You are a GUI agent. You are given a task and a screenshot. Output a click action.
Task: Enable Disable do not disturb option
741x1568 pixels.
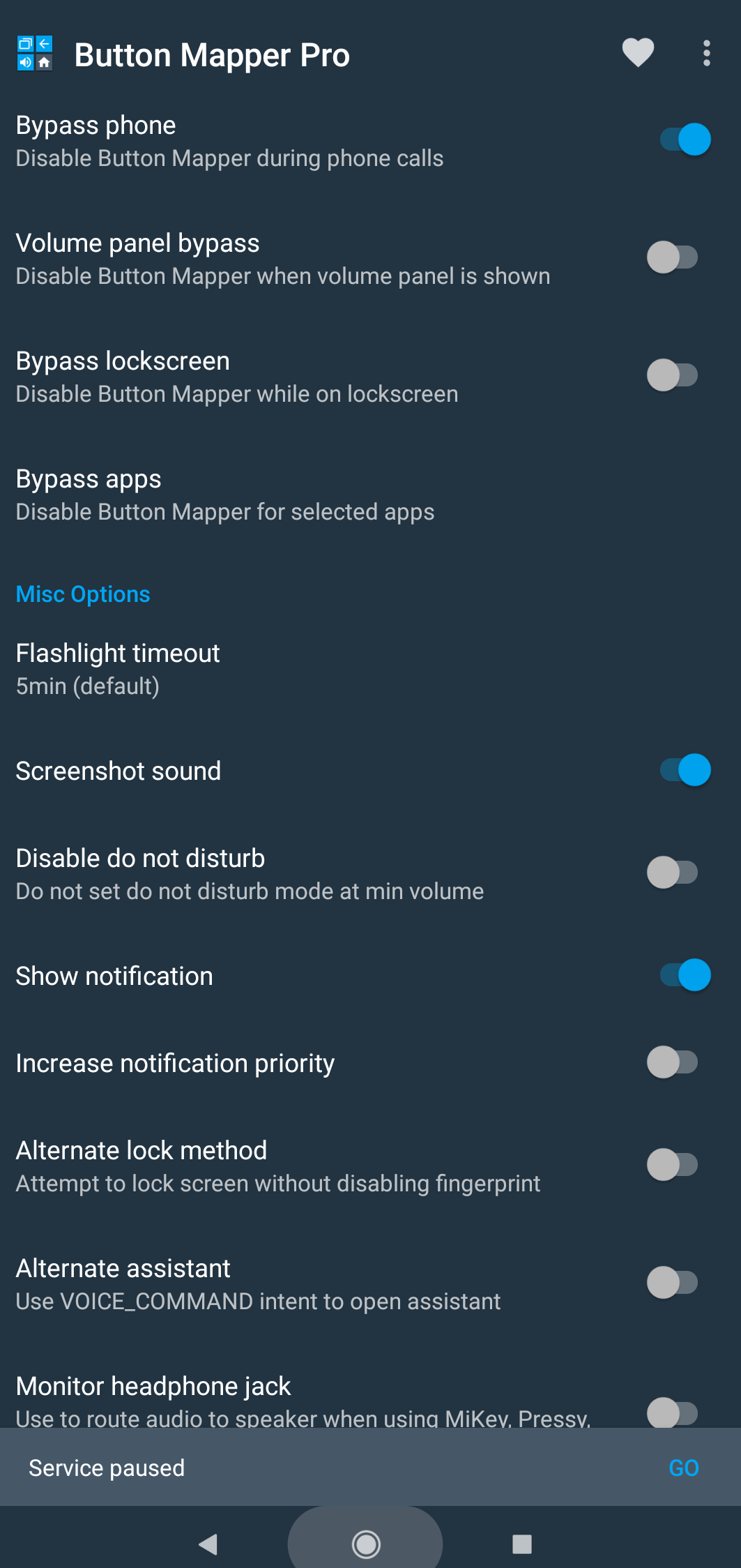click(x=673, y=873)
